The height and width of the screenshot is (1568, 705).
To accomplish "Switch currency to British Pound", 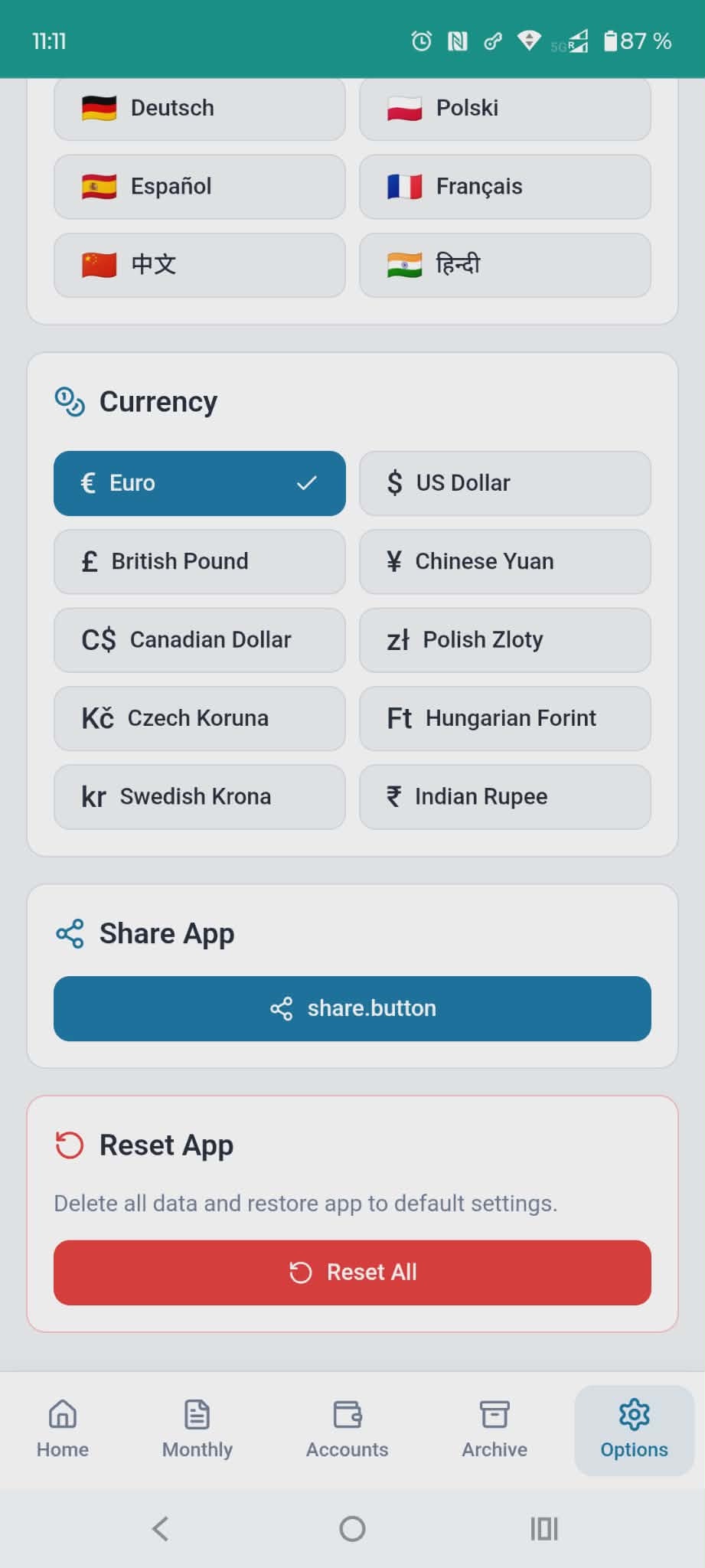I will coord(199,561).
